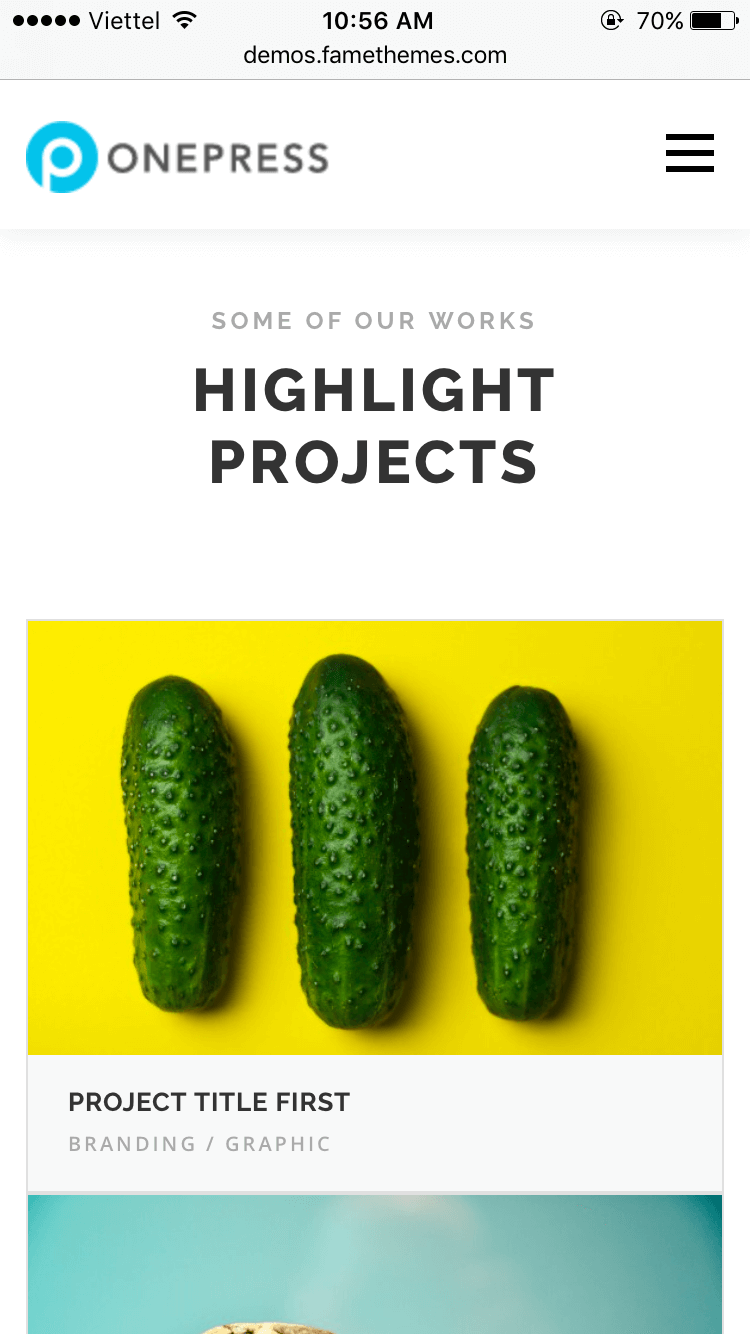
Task: Open the hamburger navigation menu
Action: [x=689, y=153]
